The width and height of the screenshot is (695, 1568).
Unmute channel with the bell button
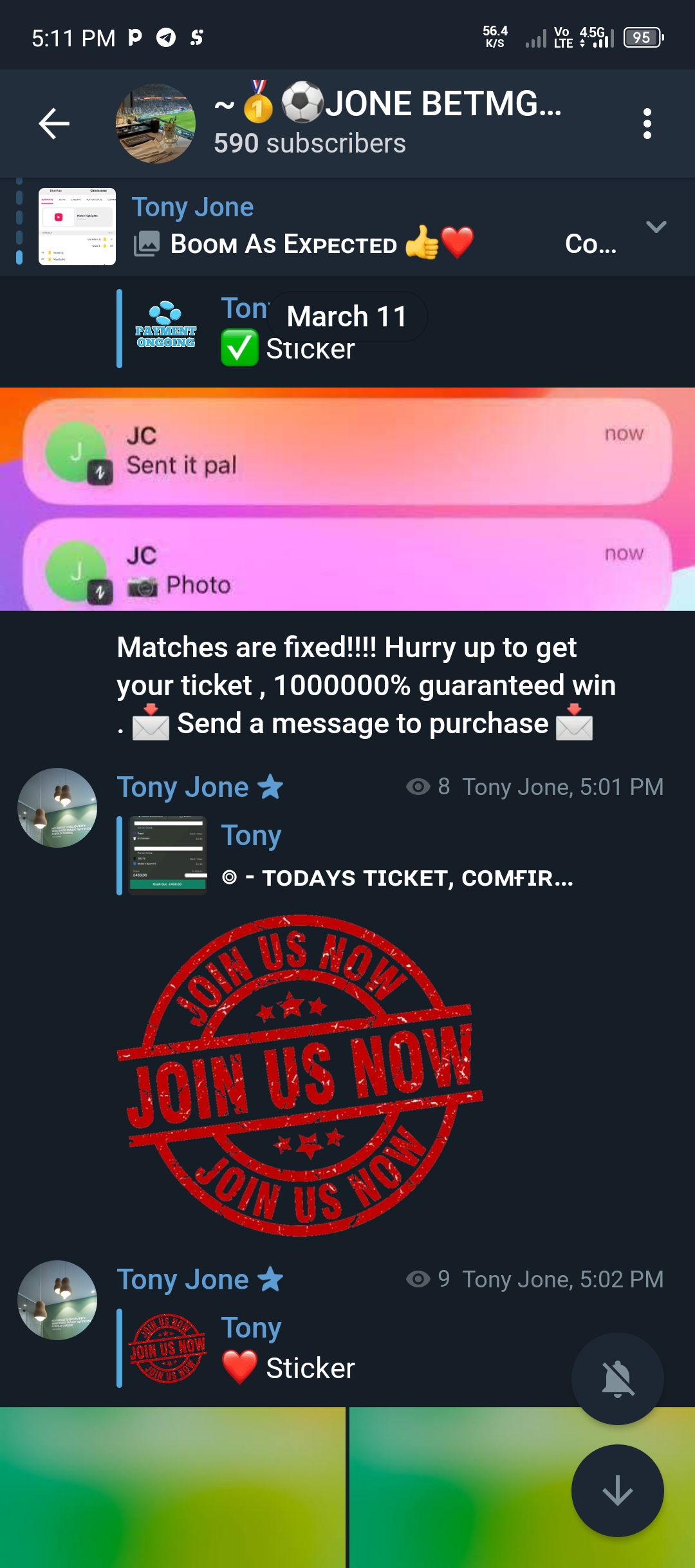pos(617,1379)
